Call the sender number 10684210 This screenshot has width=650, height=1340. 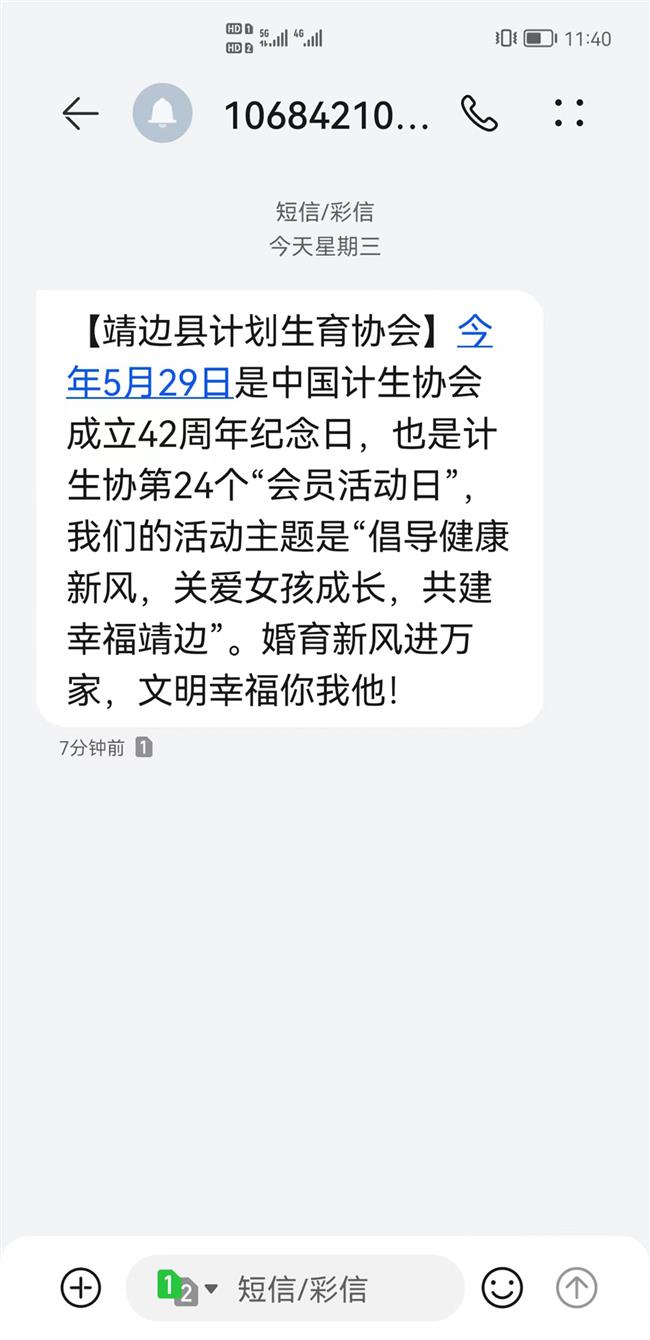point(479,114)
